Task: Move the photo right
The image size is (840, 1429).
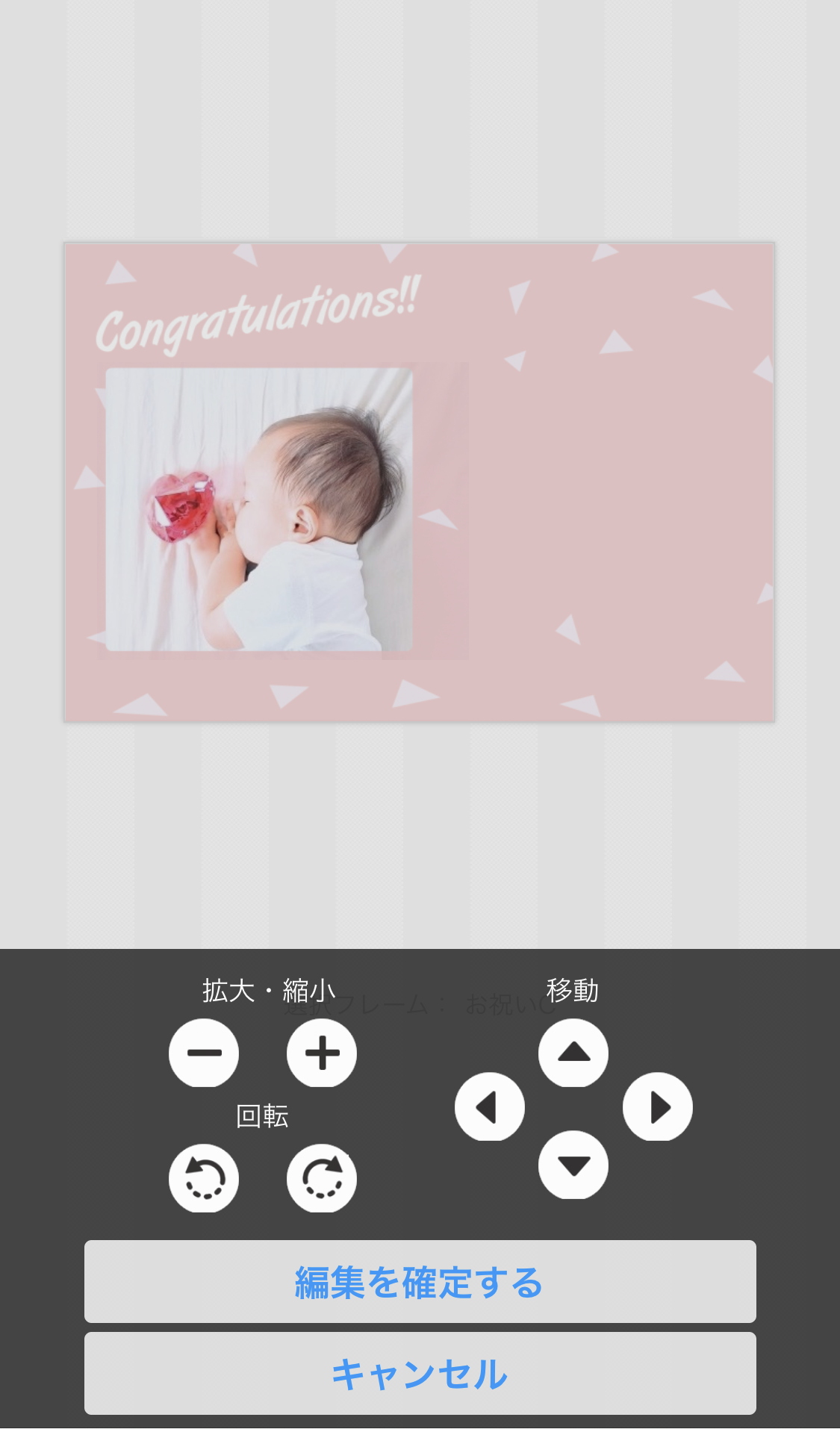Action: (658, 1107)
